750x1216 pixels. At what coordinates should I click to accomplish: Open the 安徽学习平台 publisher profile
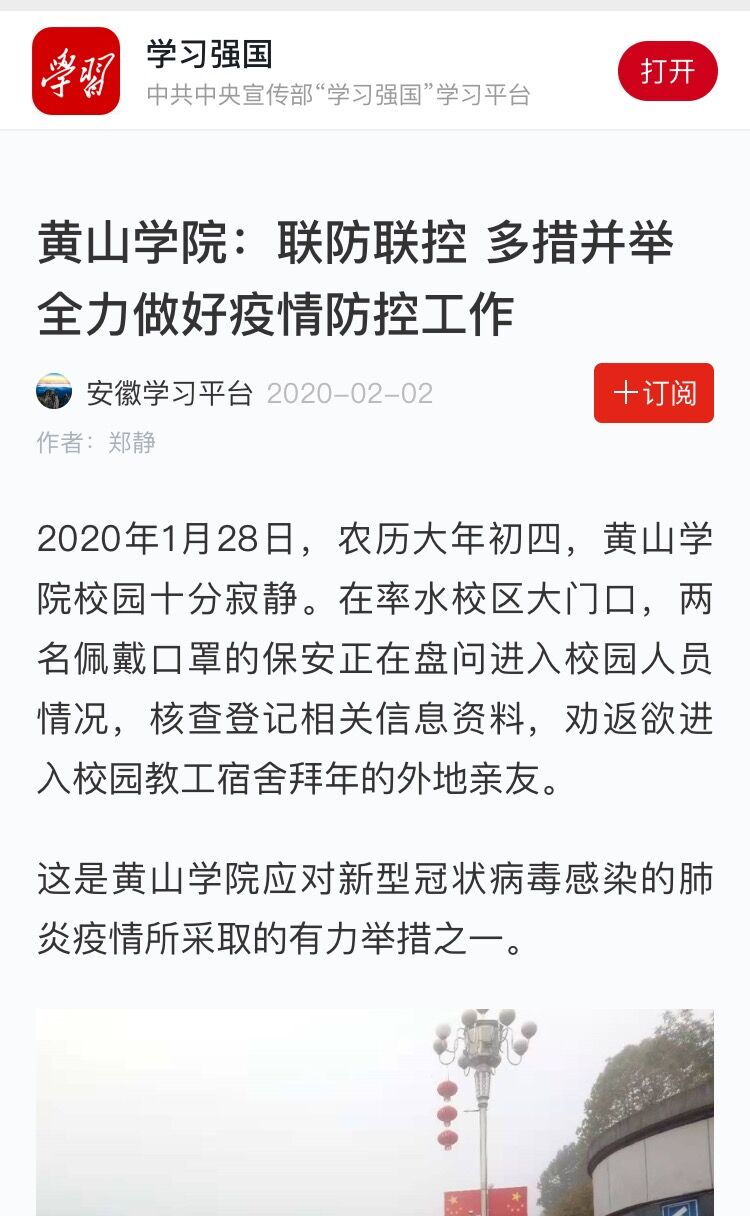pyautogui.click(x=169, y=393)
